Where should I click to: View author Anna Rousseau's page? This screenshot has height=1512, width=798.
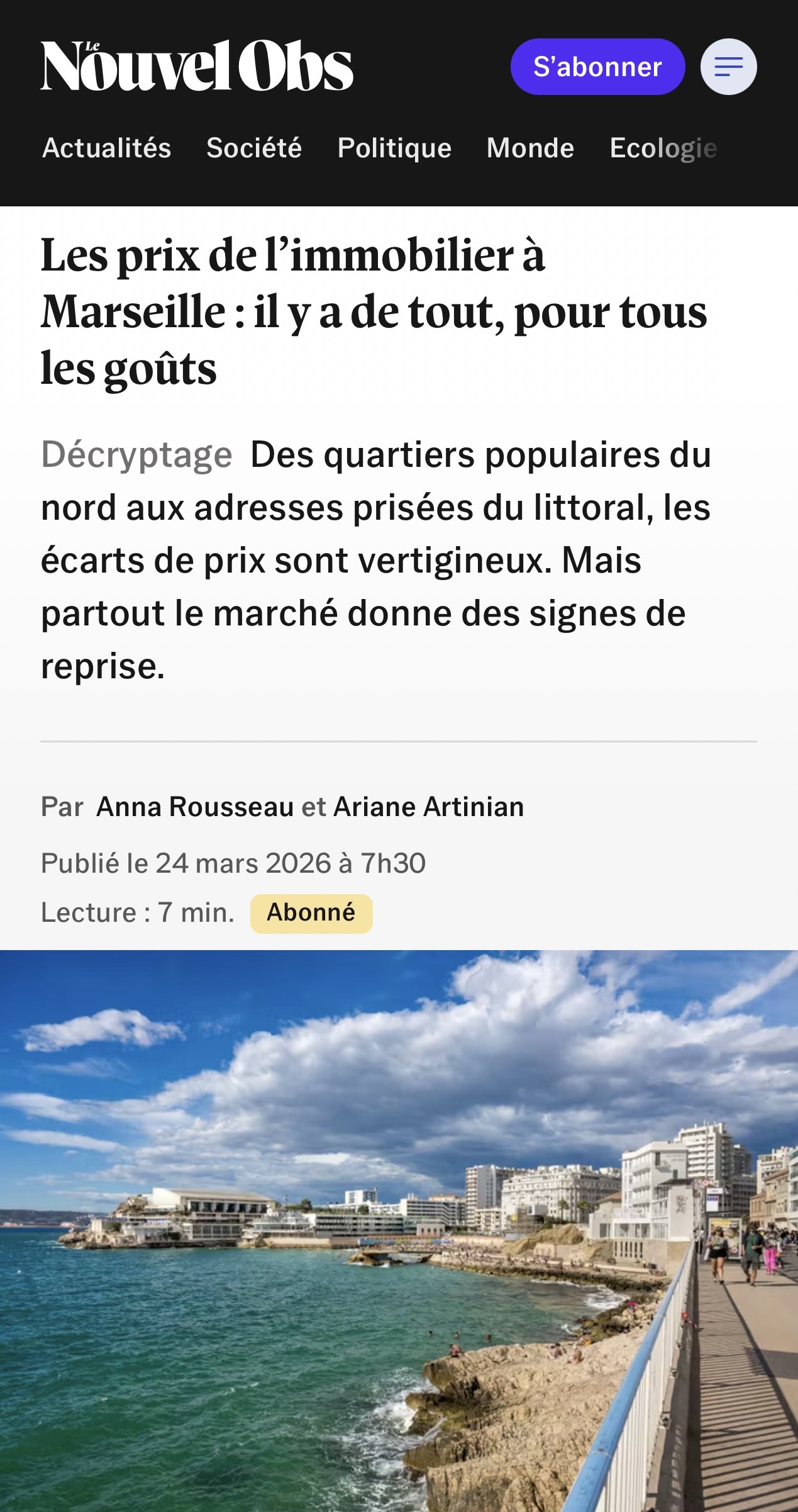pos(195,807)
